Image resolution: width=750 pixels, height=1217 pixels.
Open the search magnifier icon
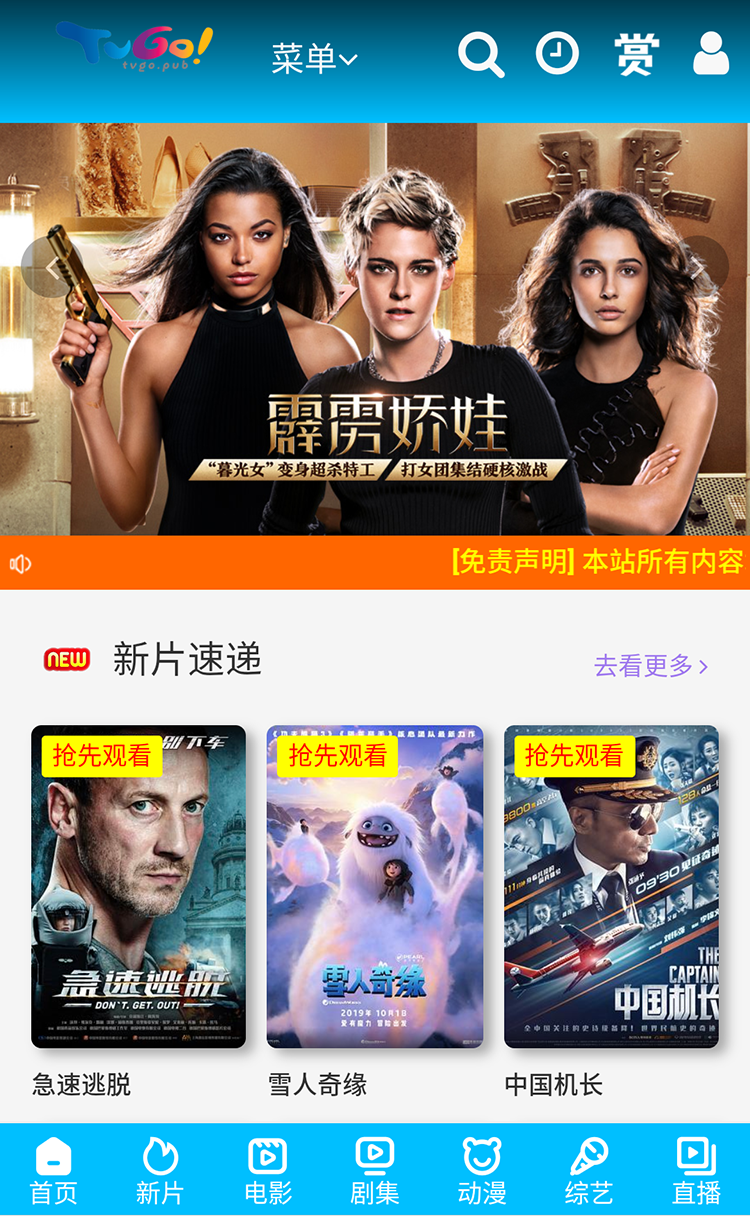pyautogui.click(x=480, y=54)
